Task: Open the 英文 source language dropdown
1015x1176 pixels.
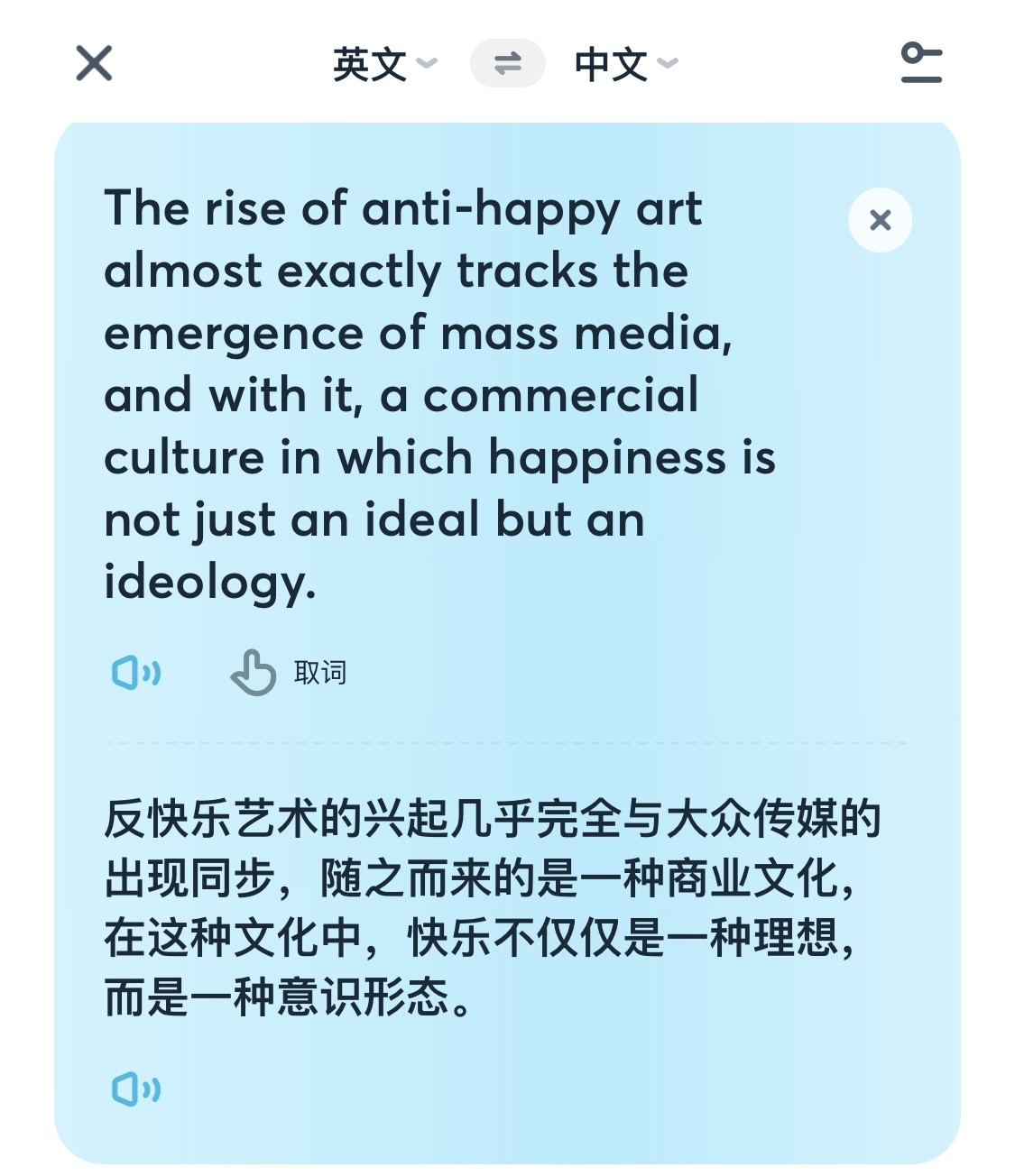Action: (x=384, y=64)
